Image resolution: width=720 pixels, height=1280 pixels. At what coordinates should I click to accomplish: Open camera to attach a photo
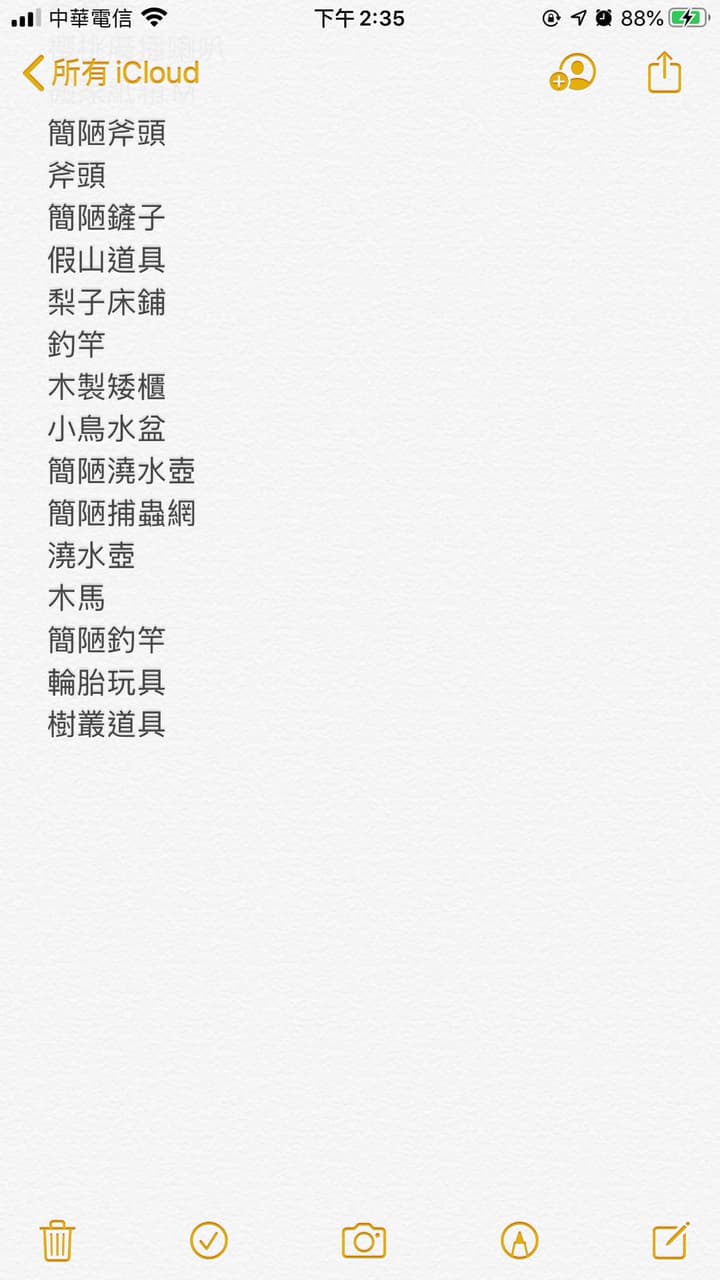point(363,1241)
